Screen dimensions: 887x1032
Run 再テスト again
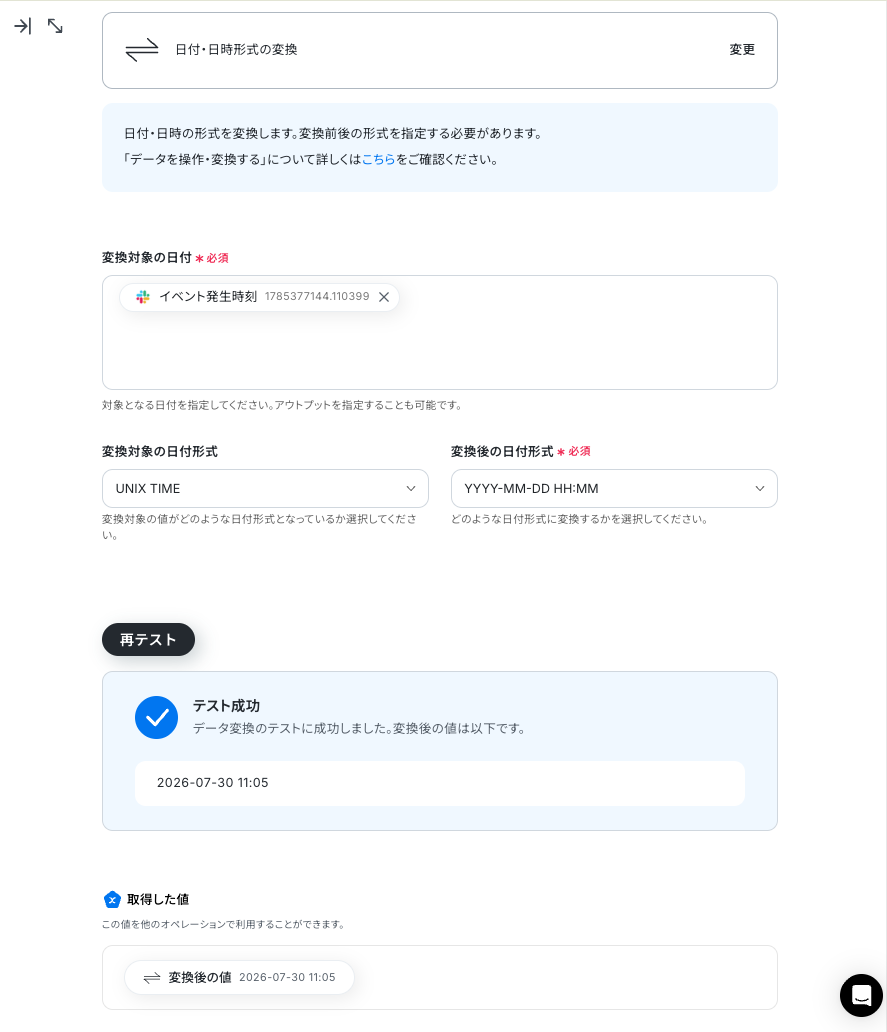(x=148, y=640)
